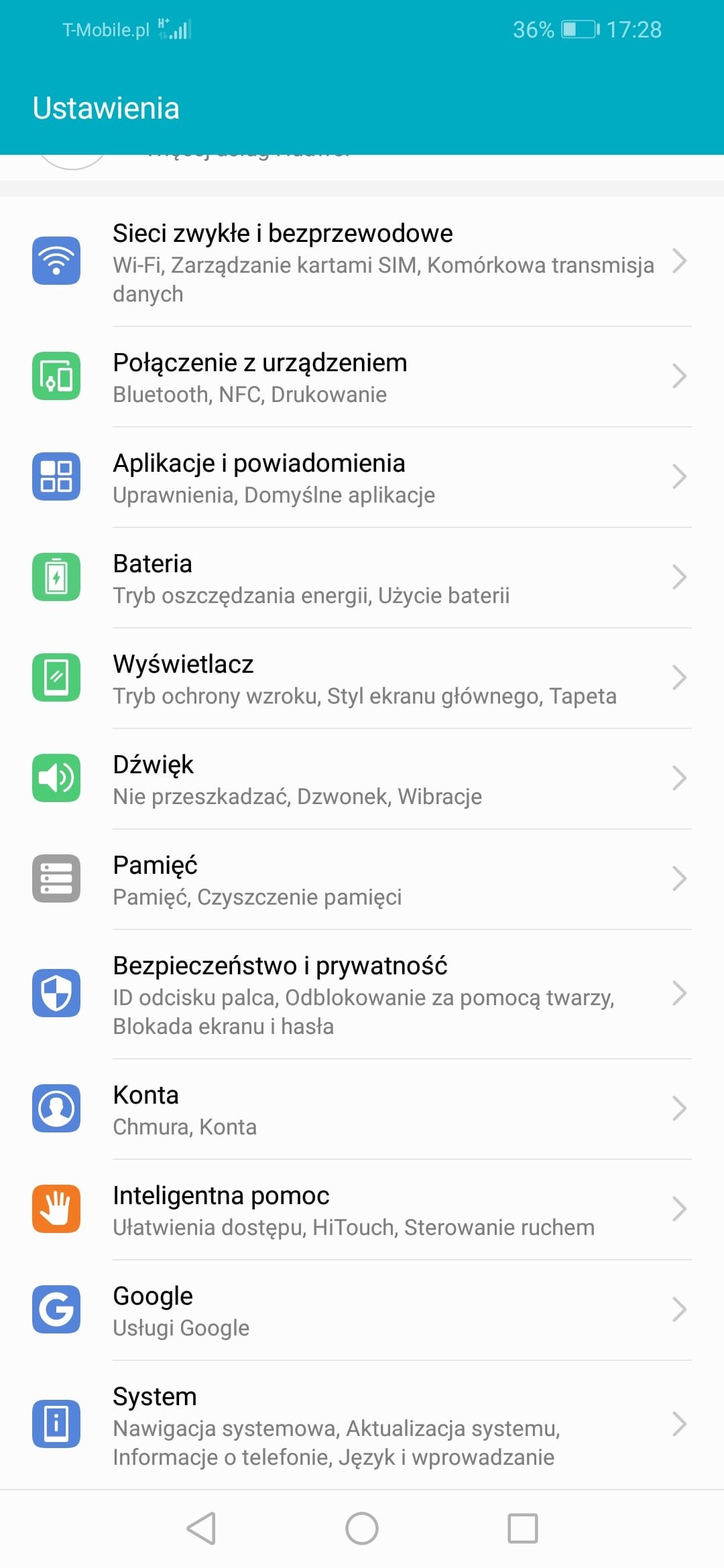Image resolution: width=724 pixels, height=1568 pixels.
Task: Open Wyświetlacz settings
Action: click(x=362, y=678)
